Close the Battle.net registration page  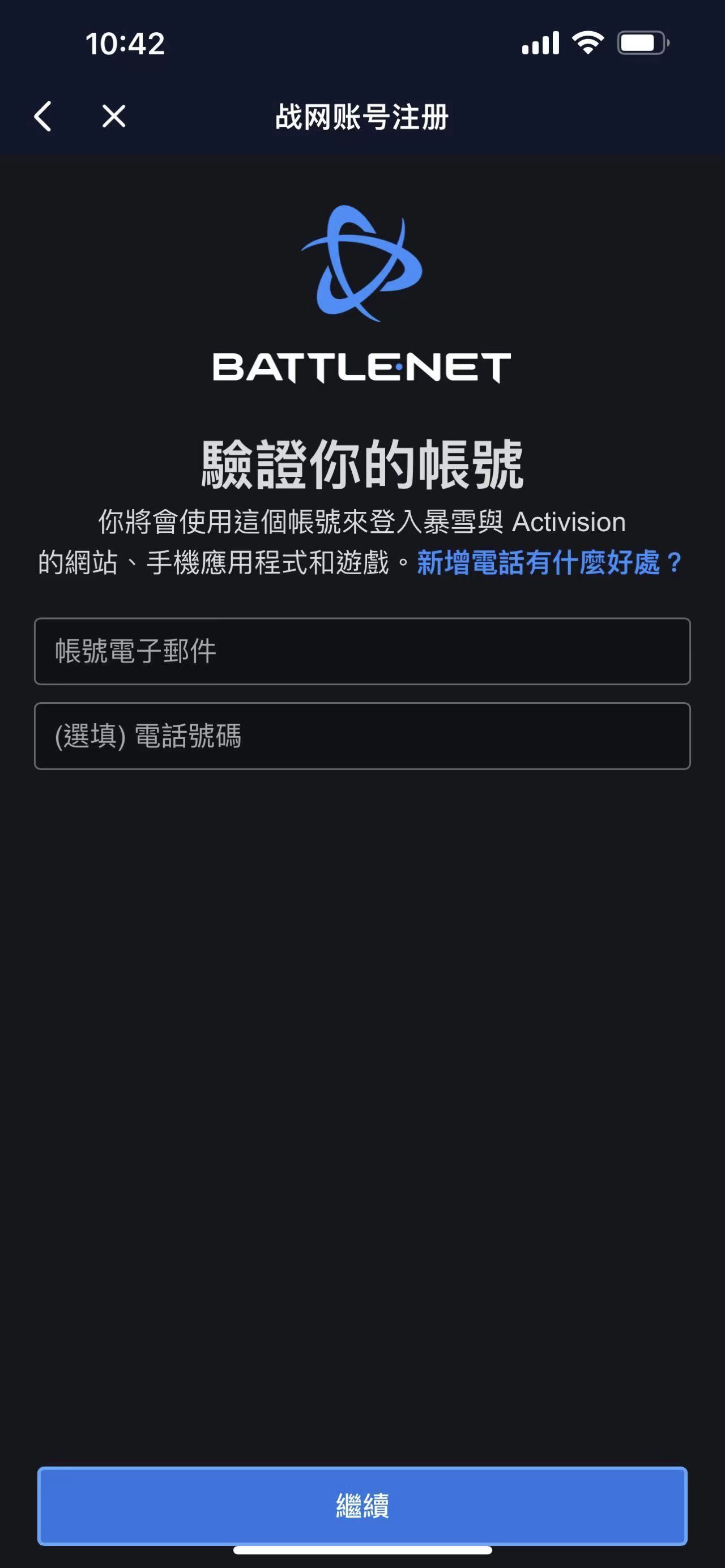(114, 116)
